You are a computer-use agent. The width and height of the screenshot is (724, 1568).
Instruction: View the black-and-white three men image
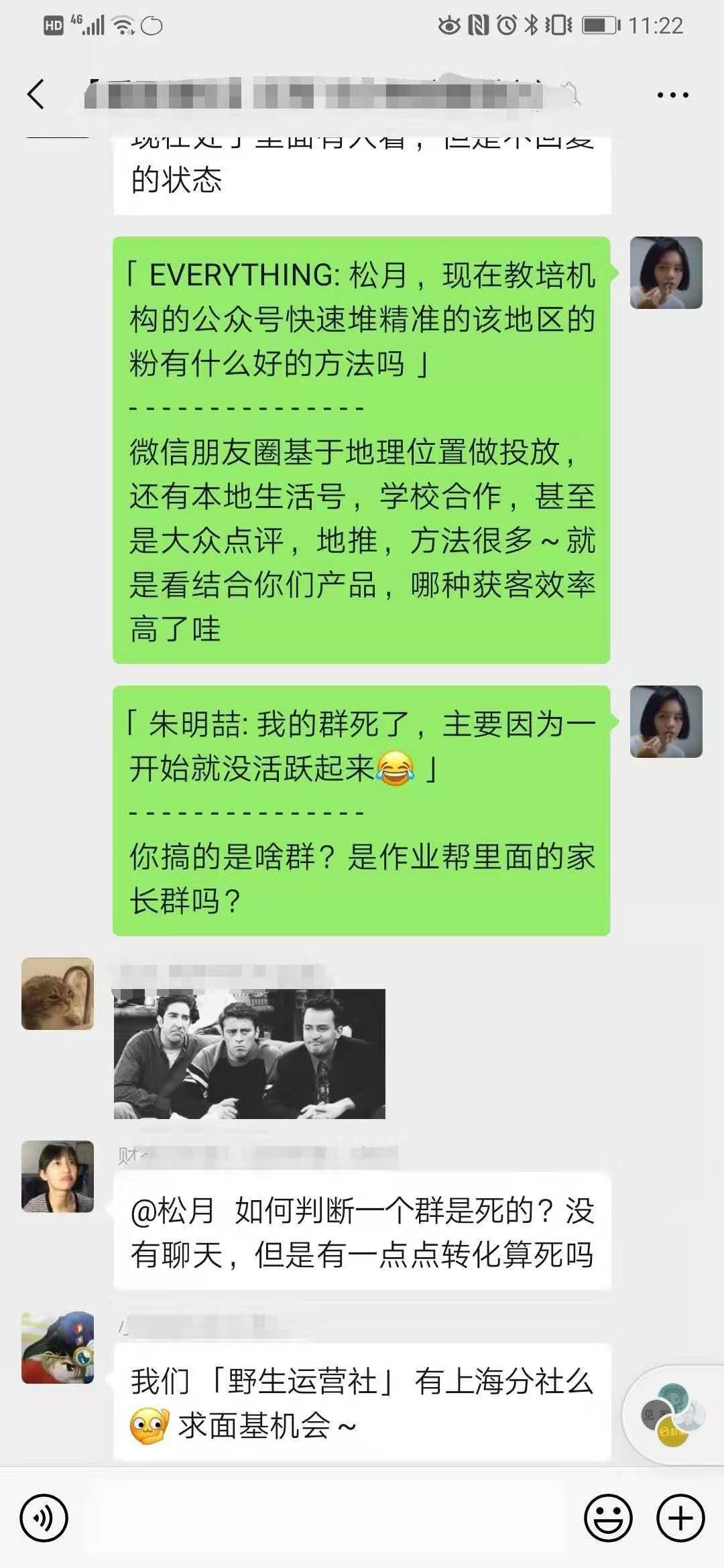249,1053
